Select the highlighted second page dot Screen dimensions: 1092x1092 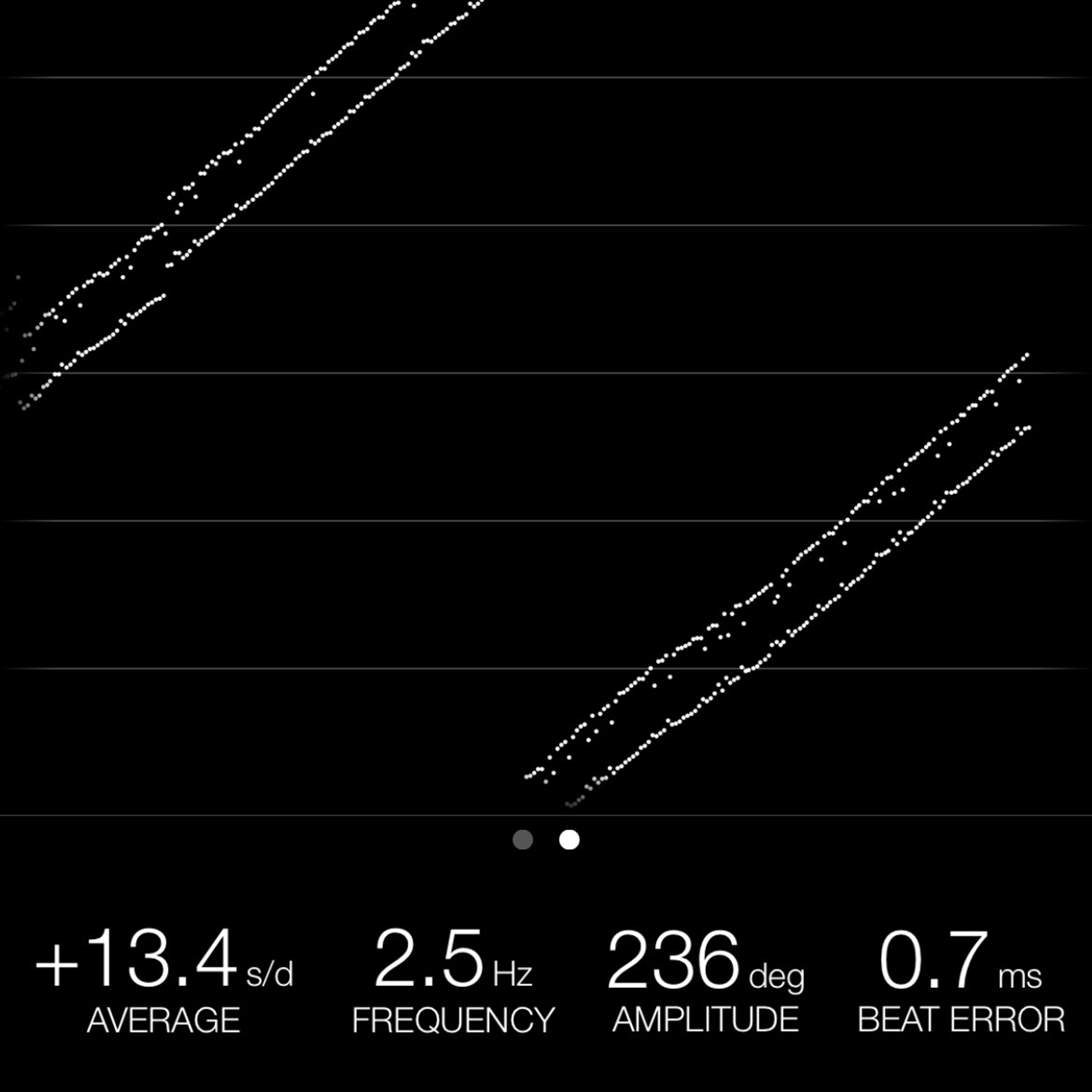[569, 840]
